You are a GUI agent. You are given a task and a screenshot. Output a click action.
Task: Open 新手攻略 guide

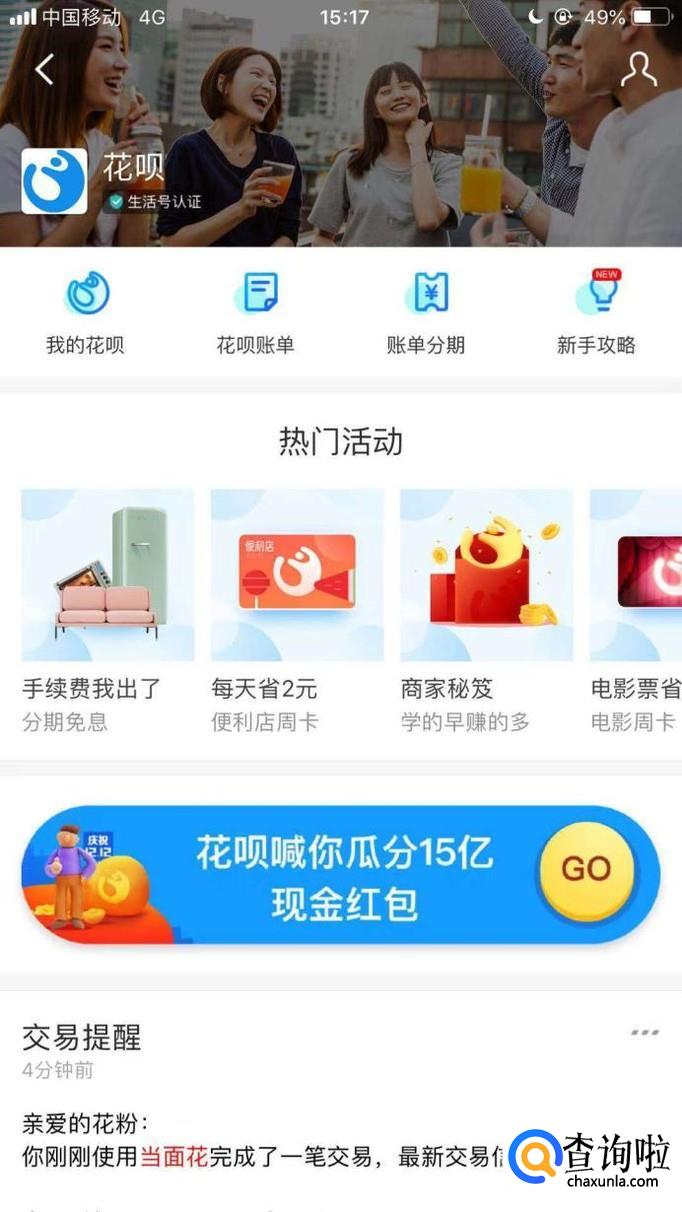tap(596, 314)
